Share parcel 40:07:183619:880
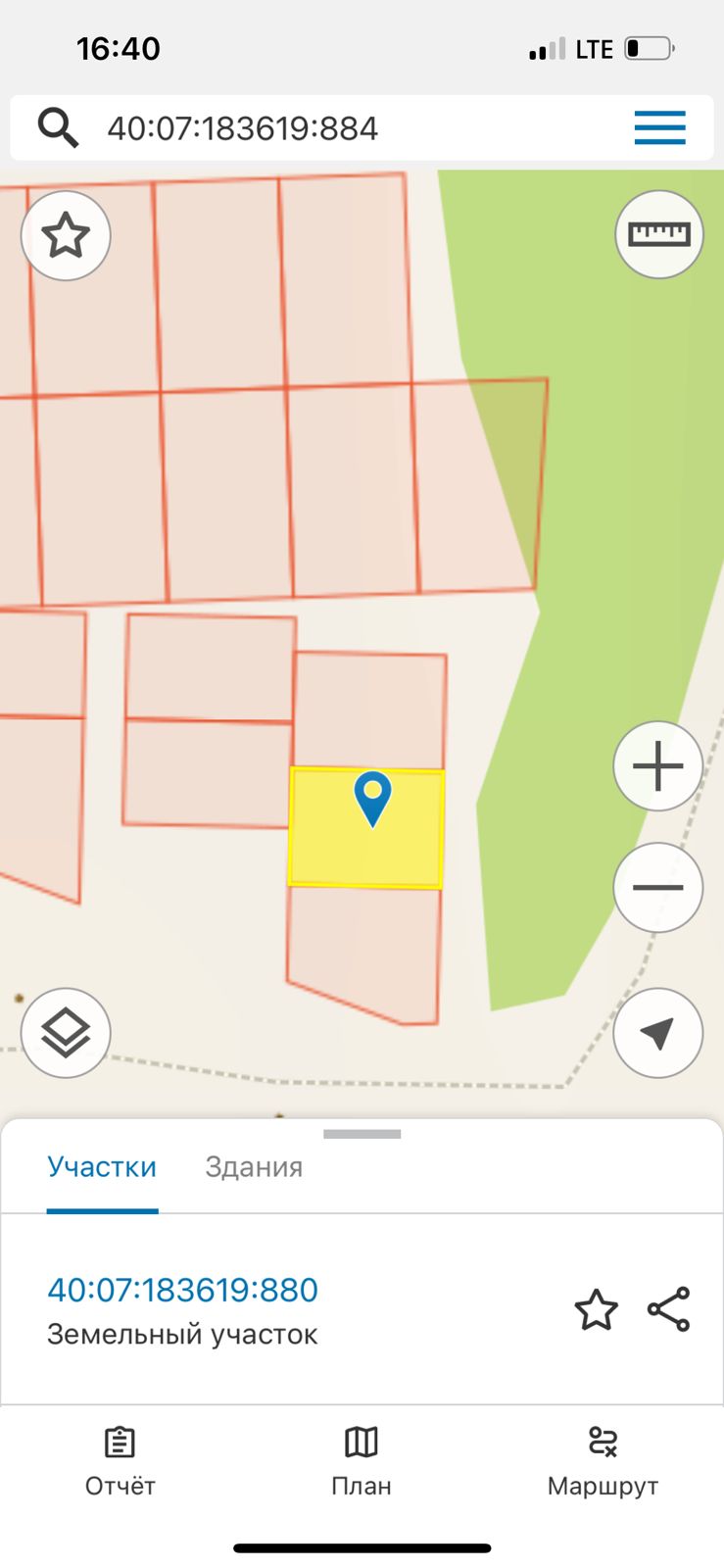The image size is (724, 1568). coord(669,1309)
